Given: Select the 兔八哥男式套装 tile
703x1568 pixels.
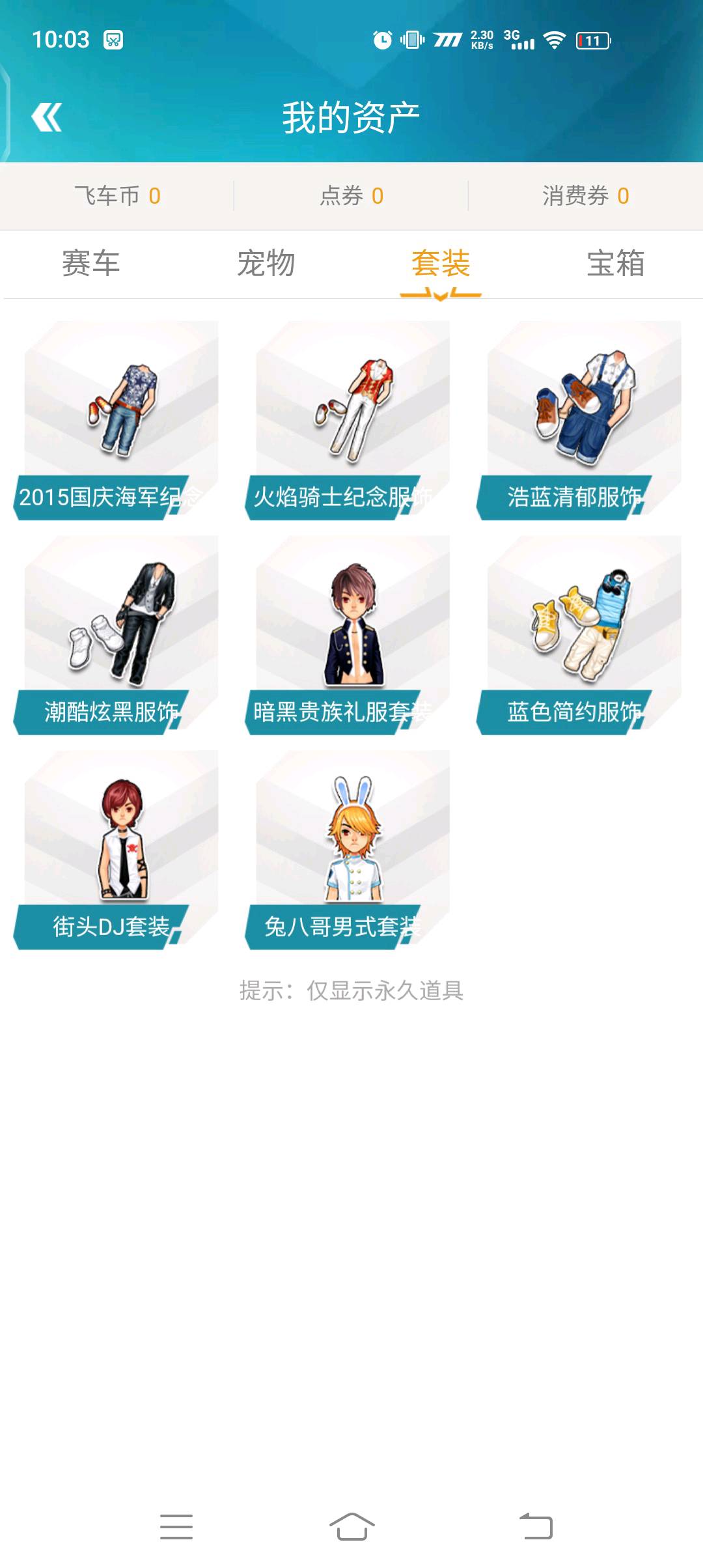Looking at the screenshot, I should click(x=350, y=850).
